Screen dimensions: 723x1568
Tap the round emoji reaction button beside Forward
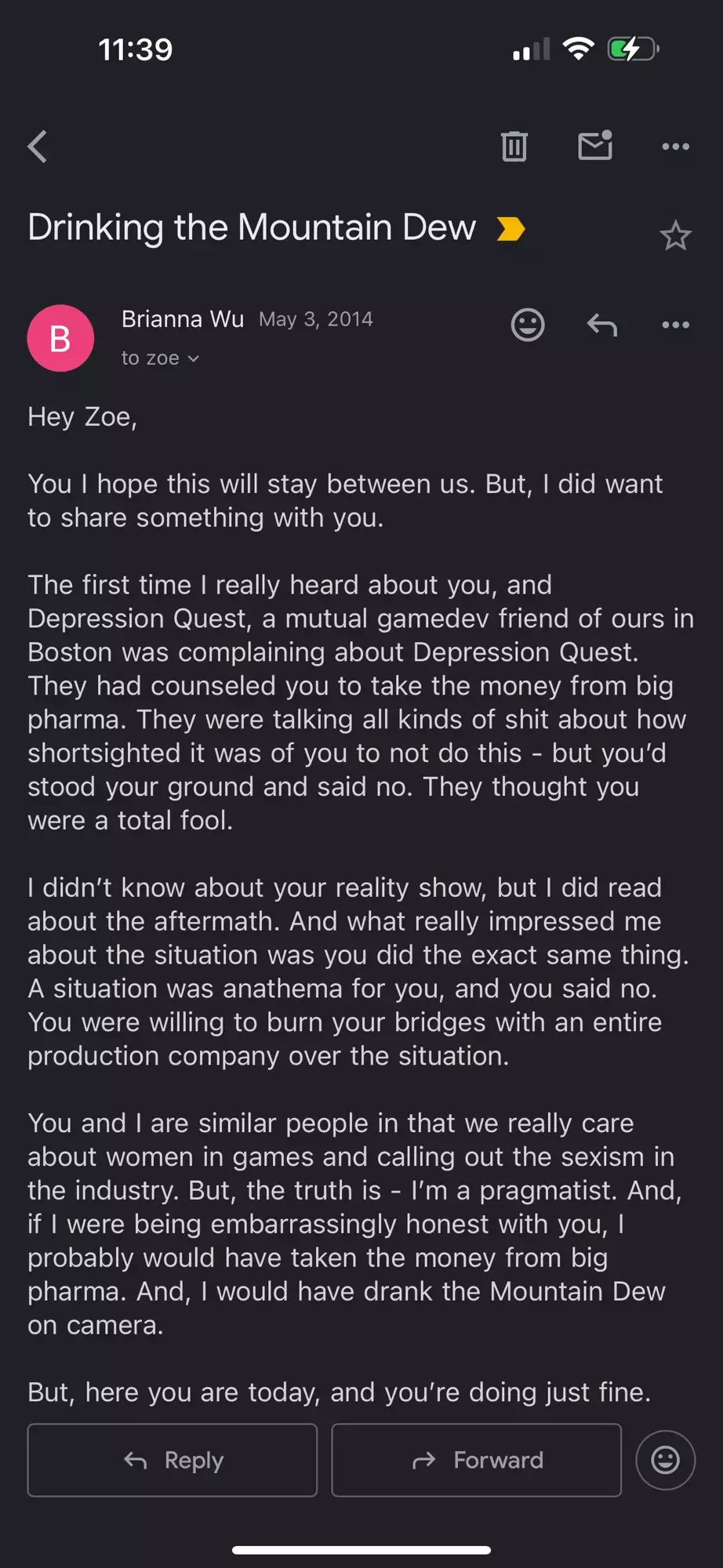[665, 1460]
